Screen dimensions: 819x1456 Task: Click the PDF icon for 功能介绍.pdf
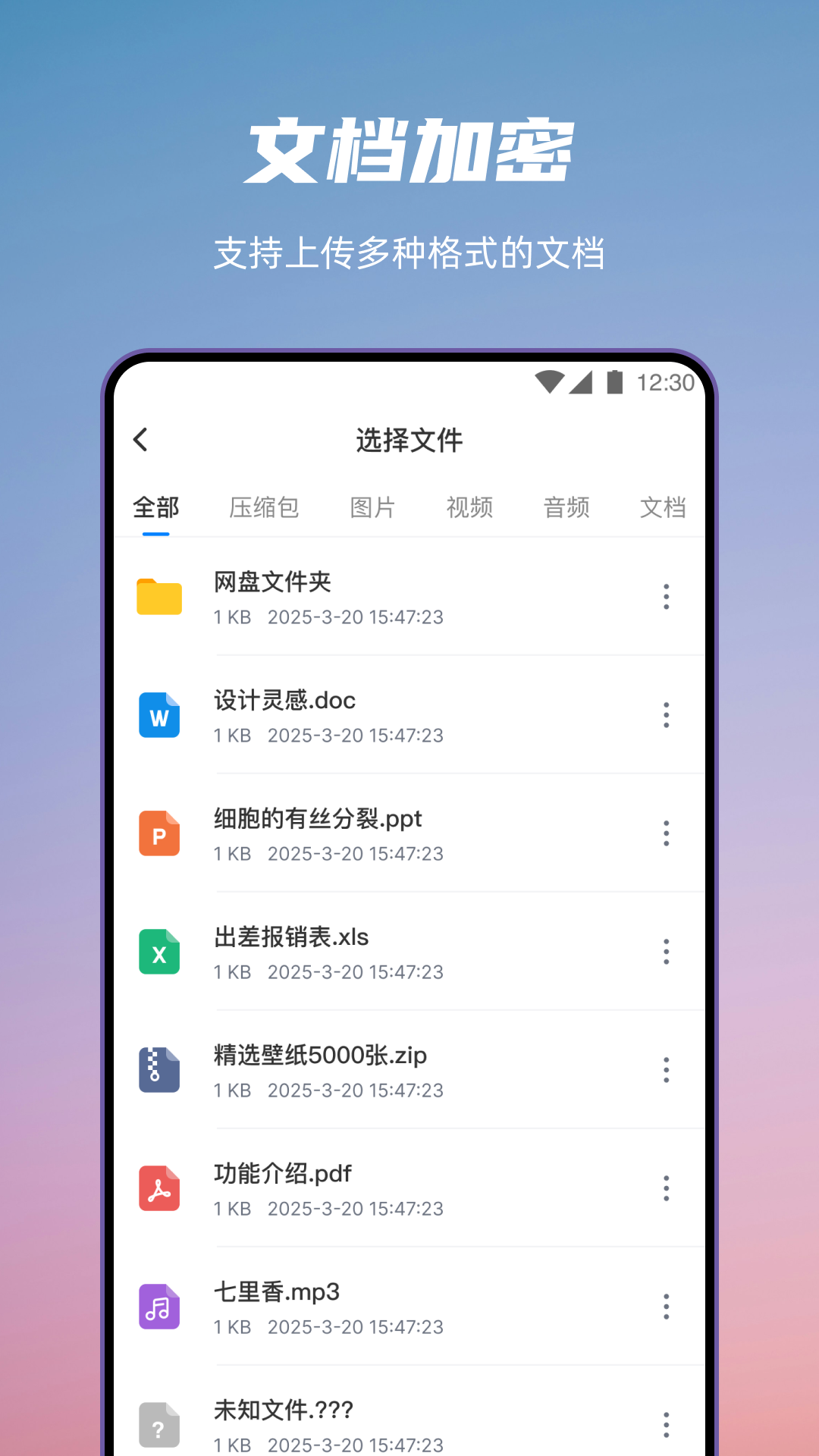tap(158, 1188)
